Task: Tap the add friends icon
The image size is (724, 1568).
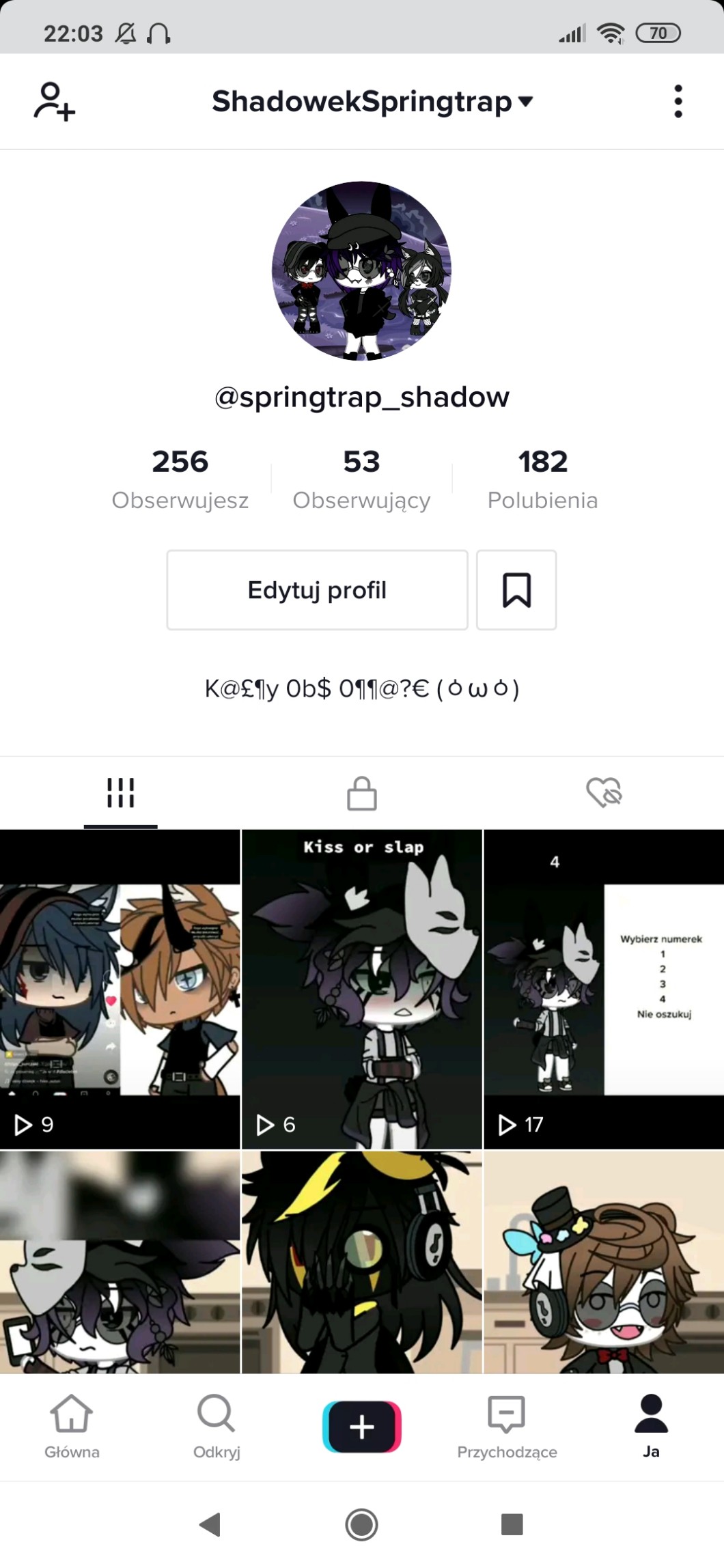Action: pyautogui.click(x=55, y=102)
